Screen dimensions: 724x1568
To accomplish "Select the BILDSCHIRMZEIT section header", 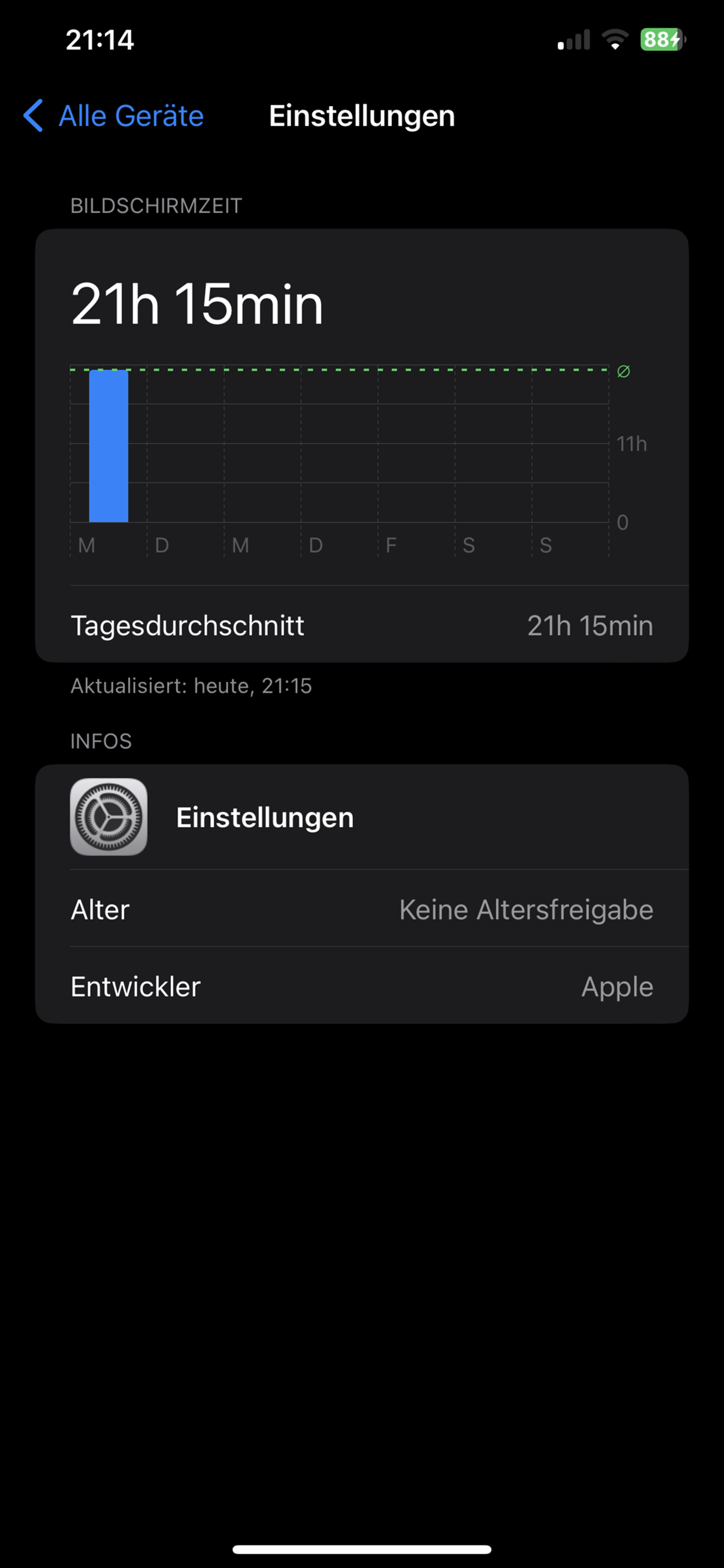I will pos(155,205).
